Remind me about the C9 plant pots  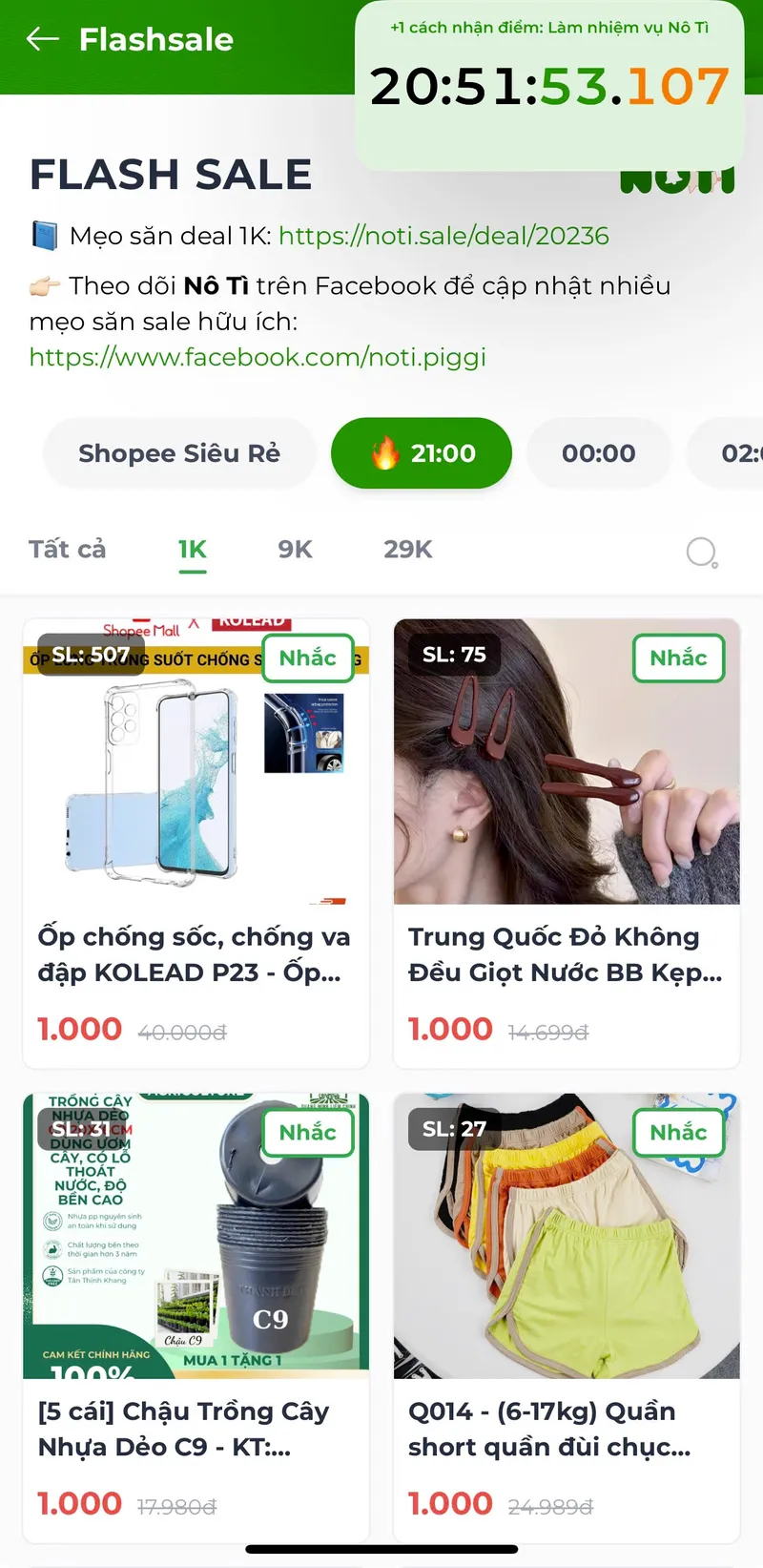pos(307,1132)
